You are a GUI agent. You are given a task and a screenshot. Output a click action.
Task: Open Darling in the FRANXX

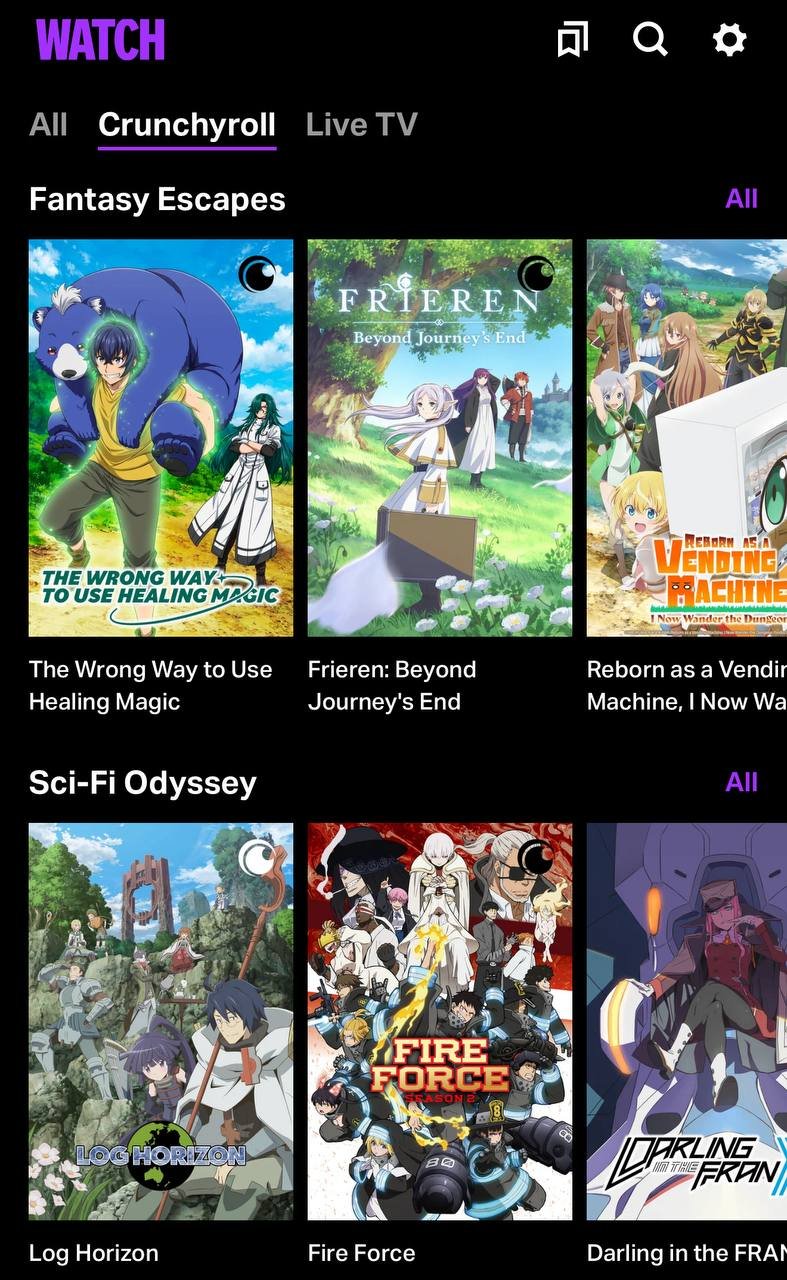[686, 1020]
